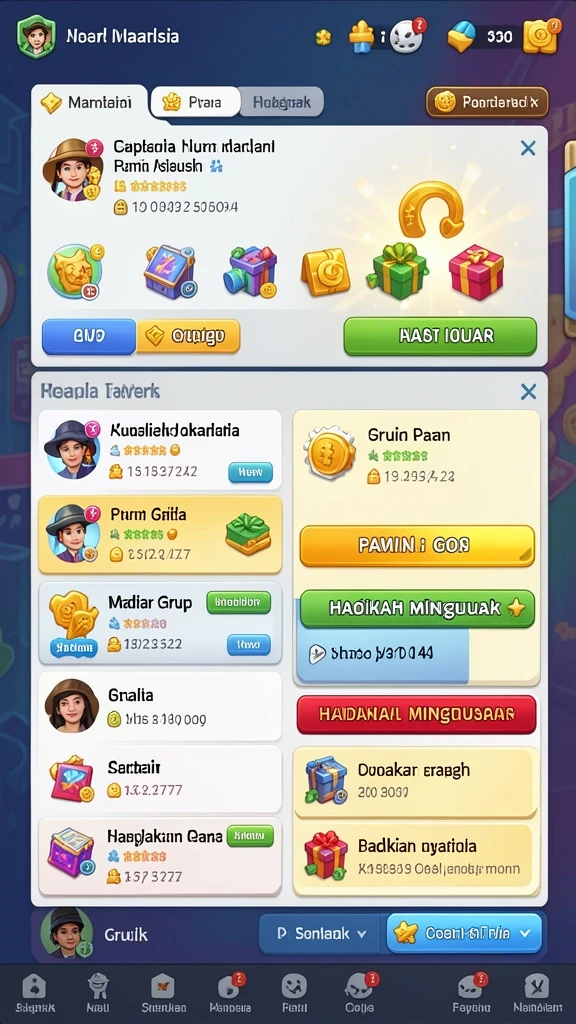Tap the green HAOIKAH MINGUUAK button

(x=417, y=608)
